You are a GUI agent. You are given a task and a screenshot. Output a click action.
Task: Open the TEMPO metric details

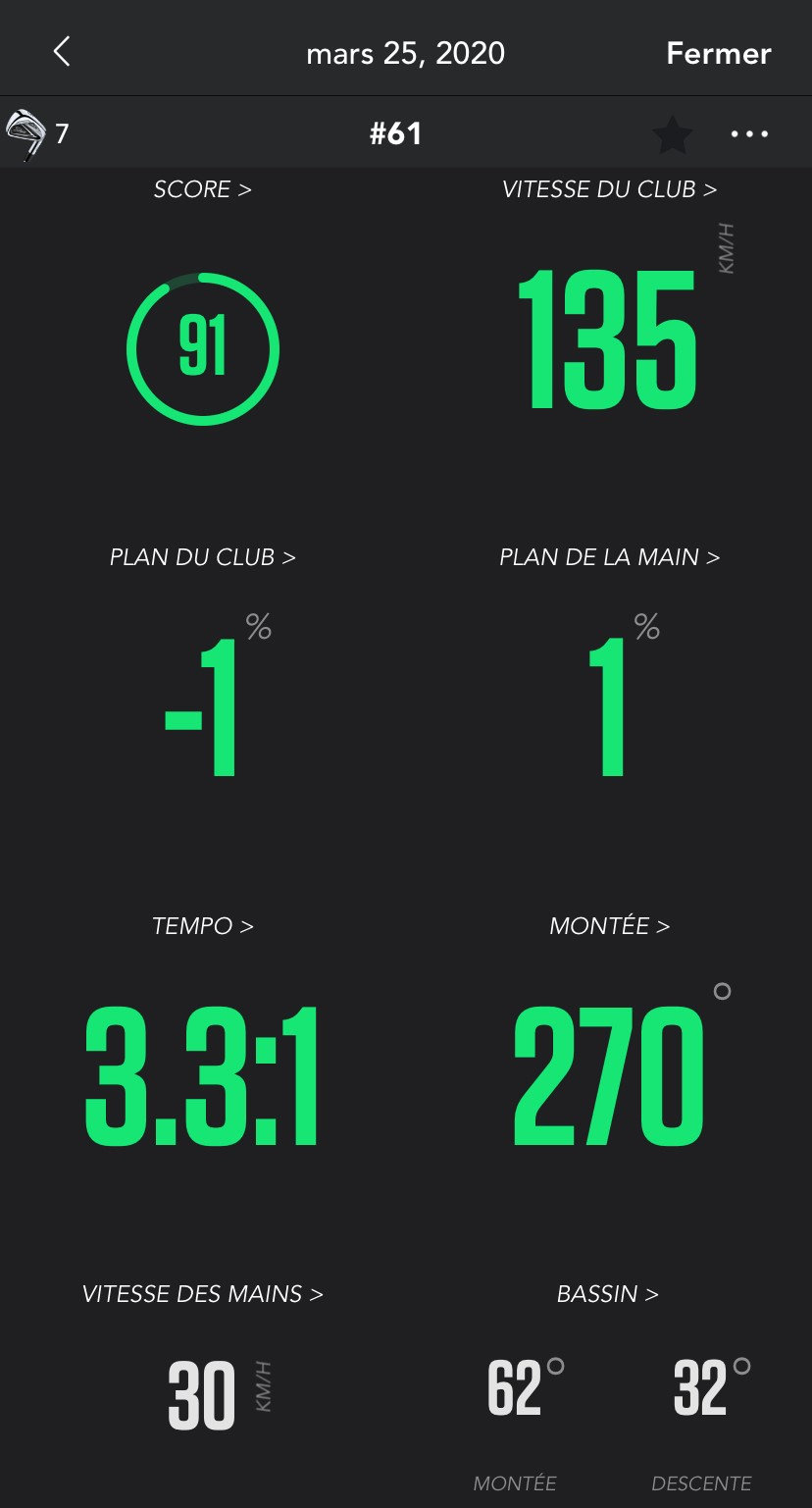(x=202, y=925)
